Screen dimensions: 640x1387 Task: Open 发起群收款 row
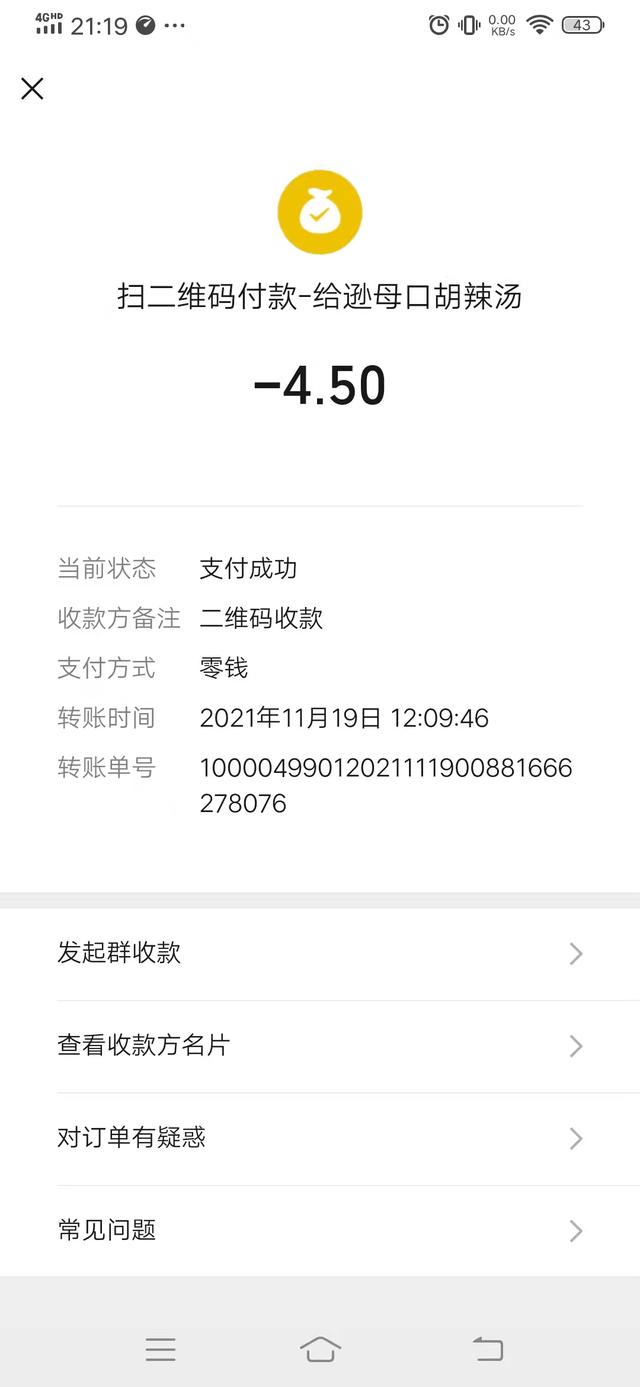tap(320, 954)
